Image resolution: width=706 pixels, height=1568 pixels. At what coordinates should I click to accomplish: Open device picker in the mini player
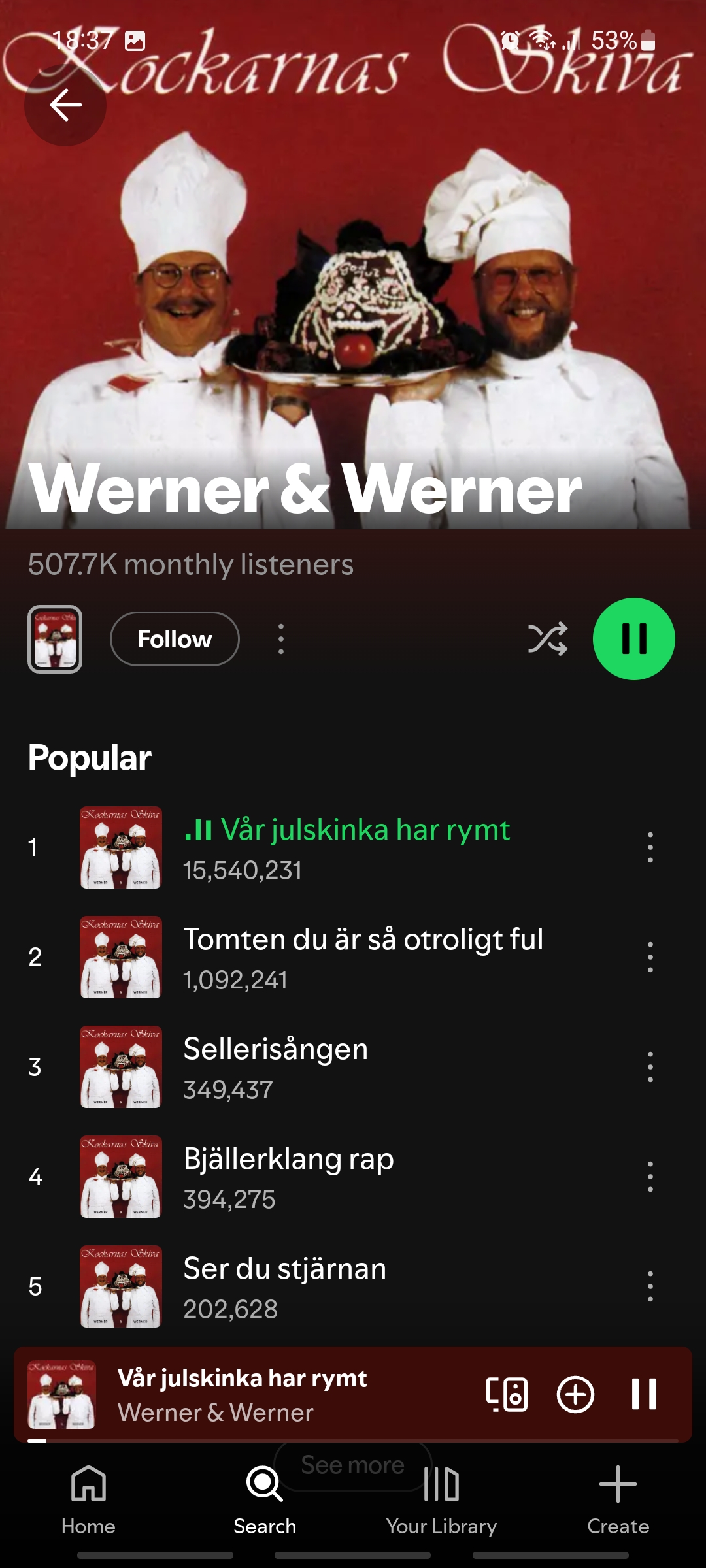pyautogui.click(x=507, y=1394)
